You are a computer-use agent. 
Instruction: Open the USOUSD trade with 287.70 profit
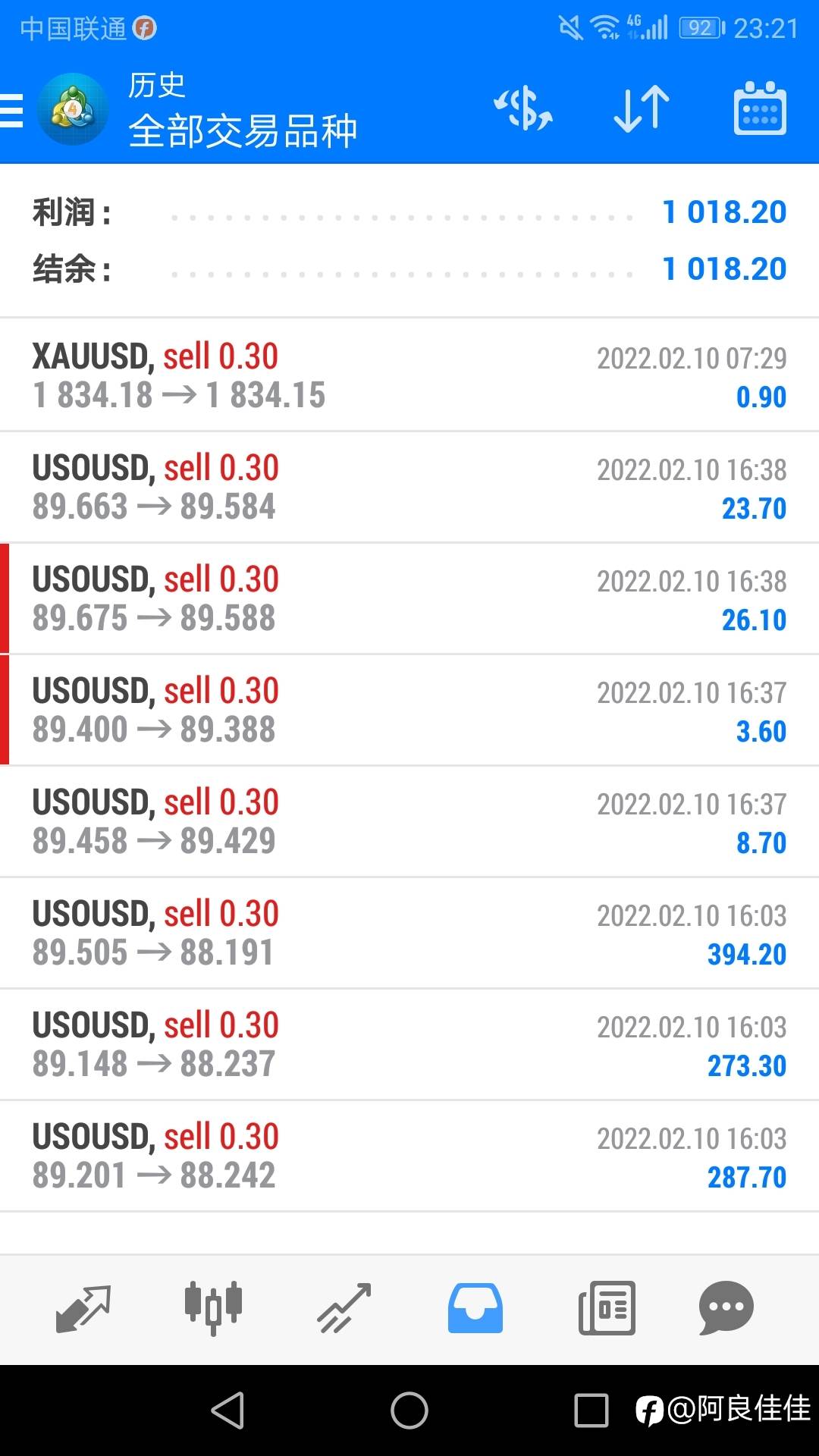pos(409,1156)
